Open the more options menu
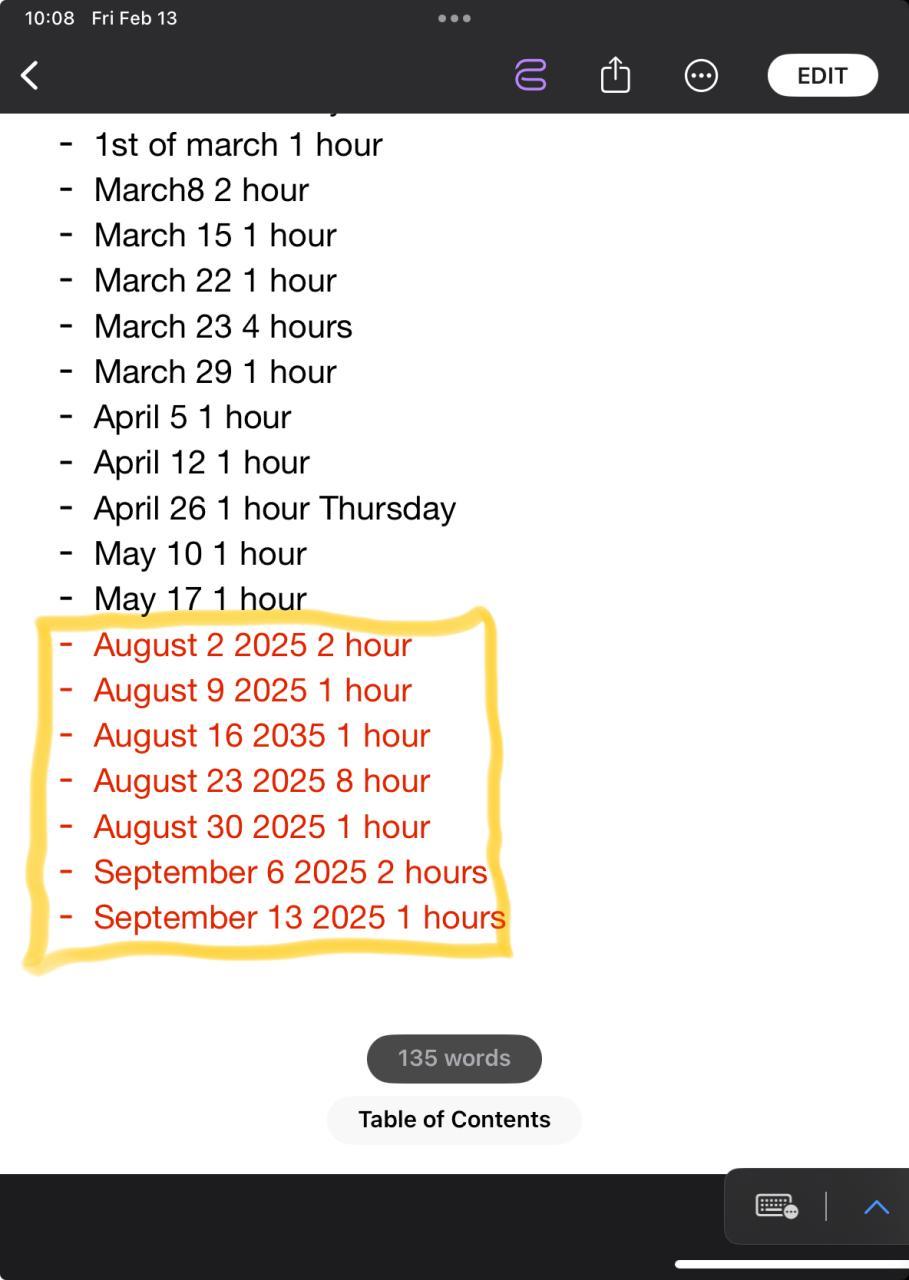The width and height of the screenshot is (909, 1280). pyautogui.click(x=701, y=75)
